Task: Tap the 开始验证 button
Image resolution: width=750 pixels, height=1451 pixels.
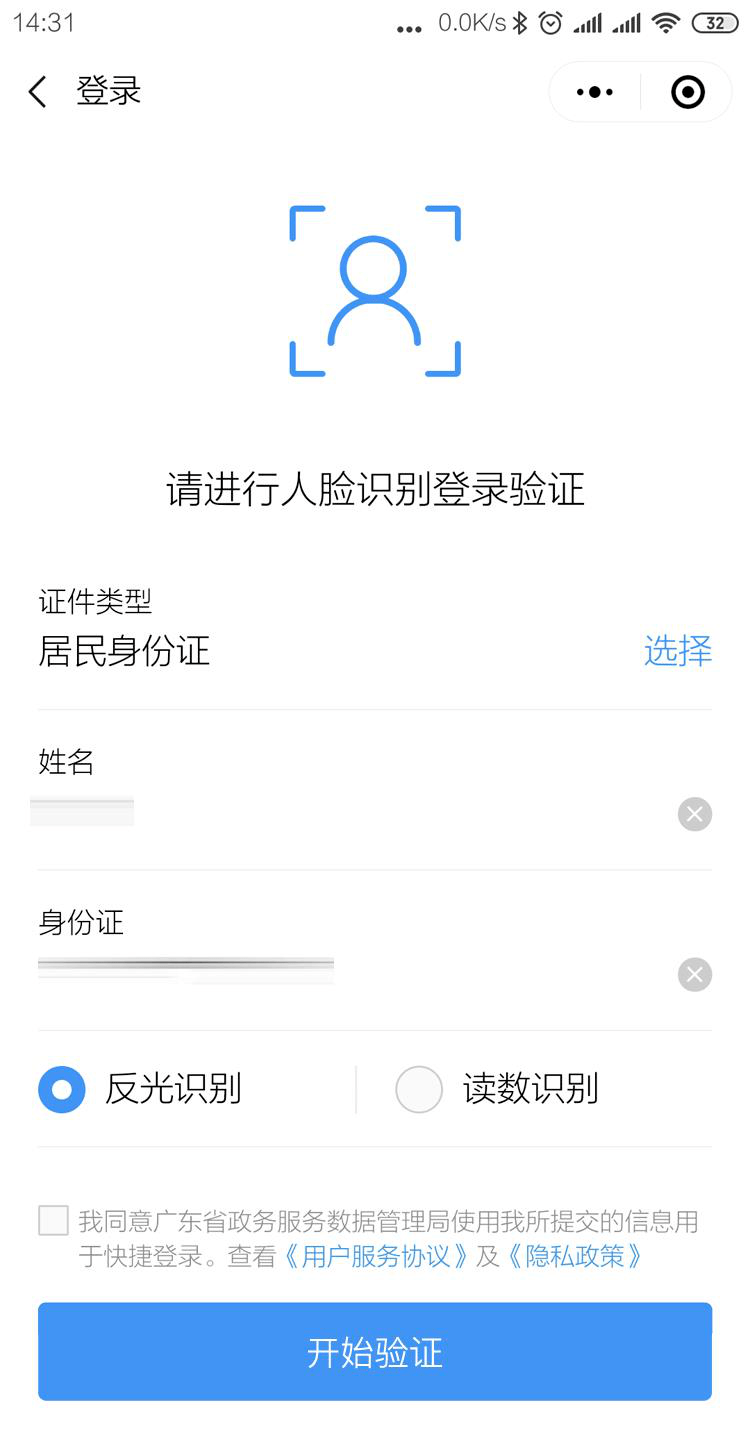Action: (375, 1351)
